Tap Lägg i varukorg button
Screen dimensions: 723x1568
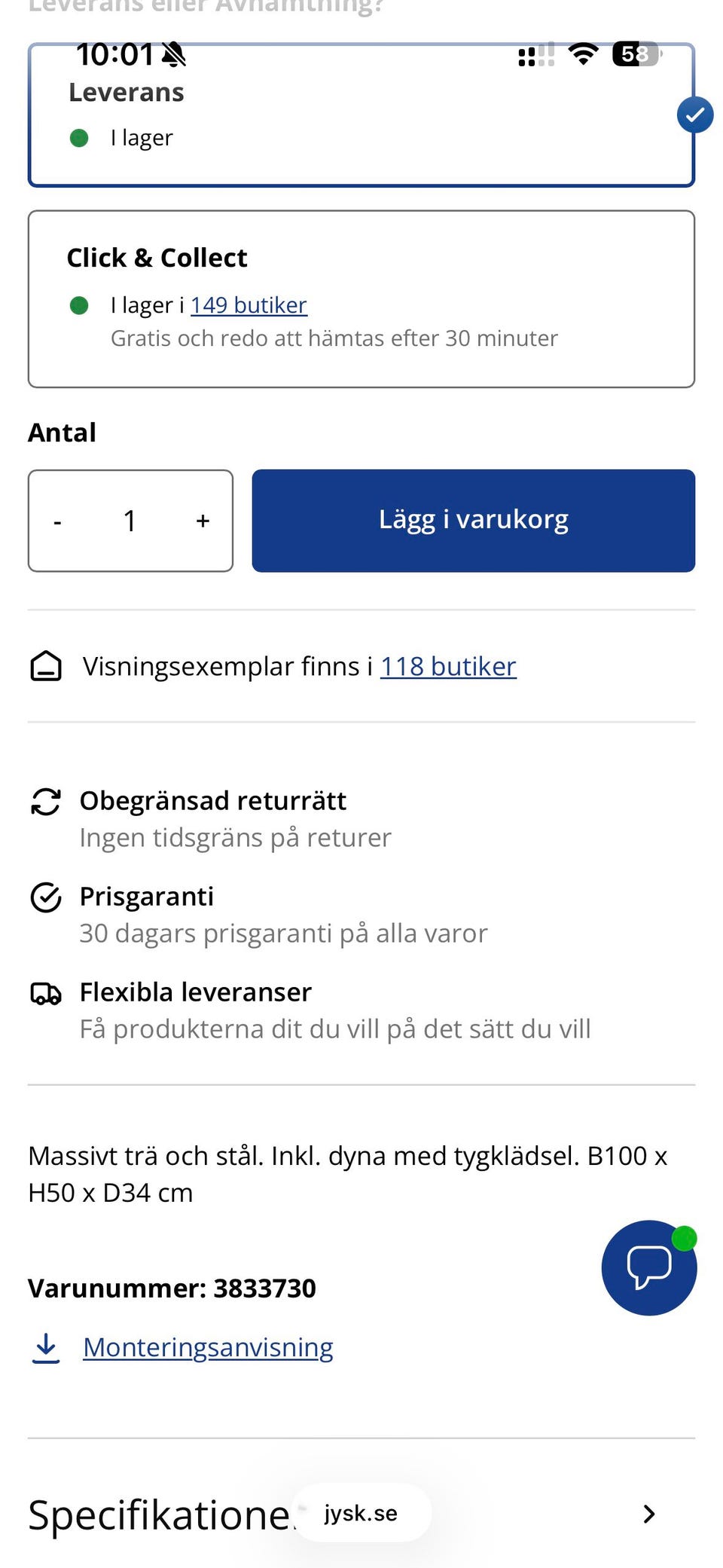(x=473, y=521)
